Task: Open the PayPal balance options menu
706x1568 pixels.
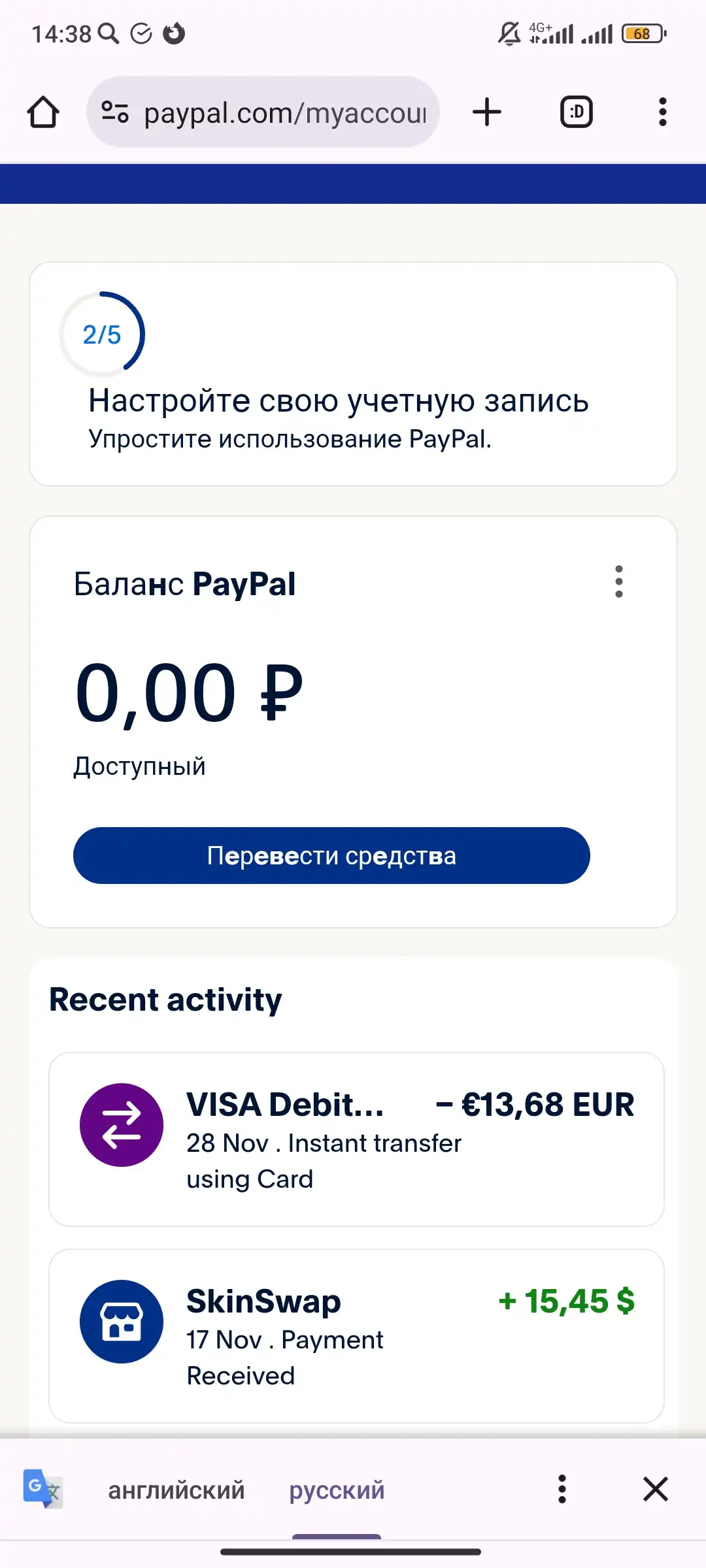Action: point(619,581)
